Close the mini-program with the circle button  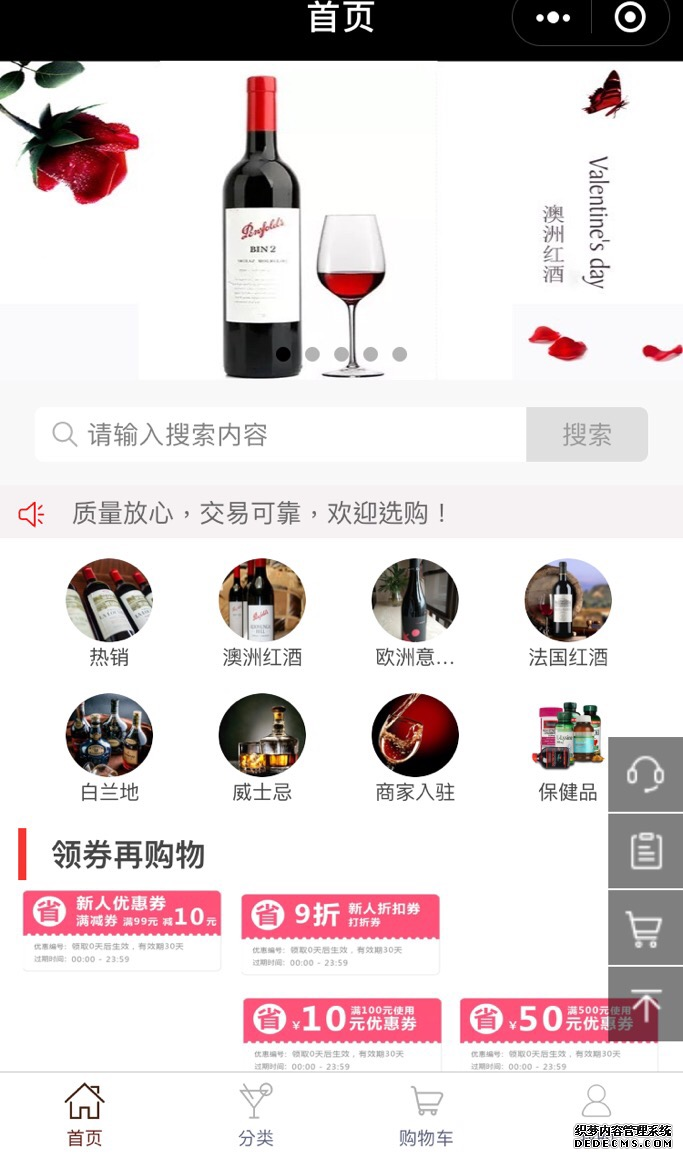[629, 18]
